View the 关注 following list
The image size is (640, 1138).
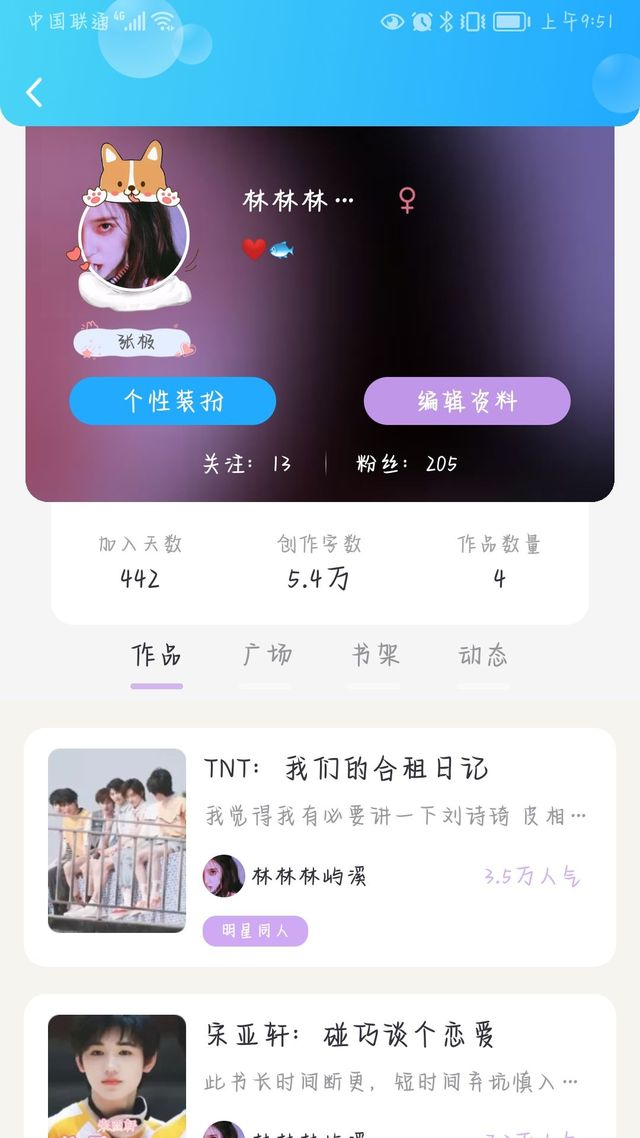pyautogui.click(x=247, y=463)
